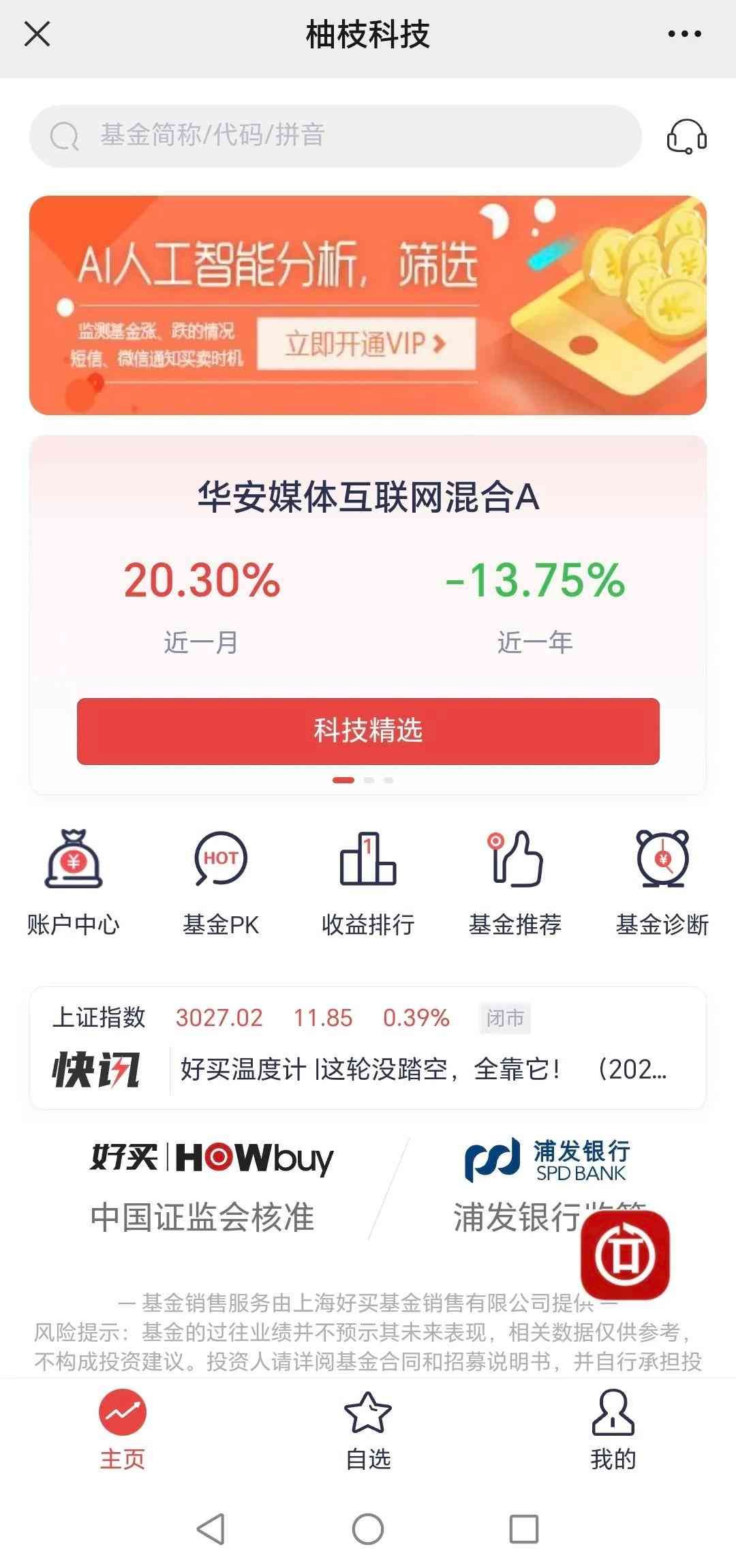Screen dimensions: 736x1568
Task: Tap the fund search box
Action: [334, 136]
